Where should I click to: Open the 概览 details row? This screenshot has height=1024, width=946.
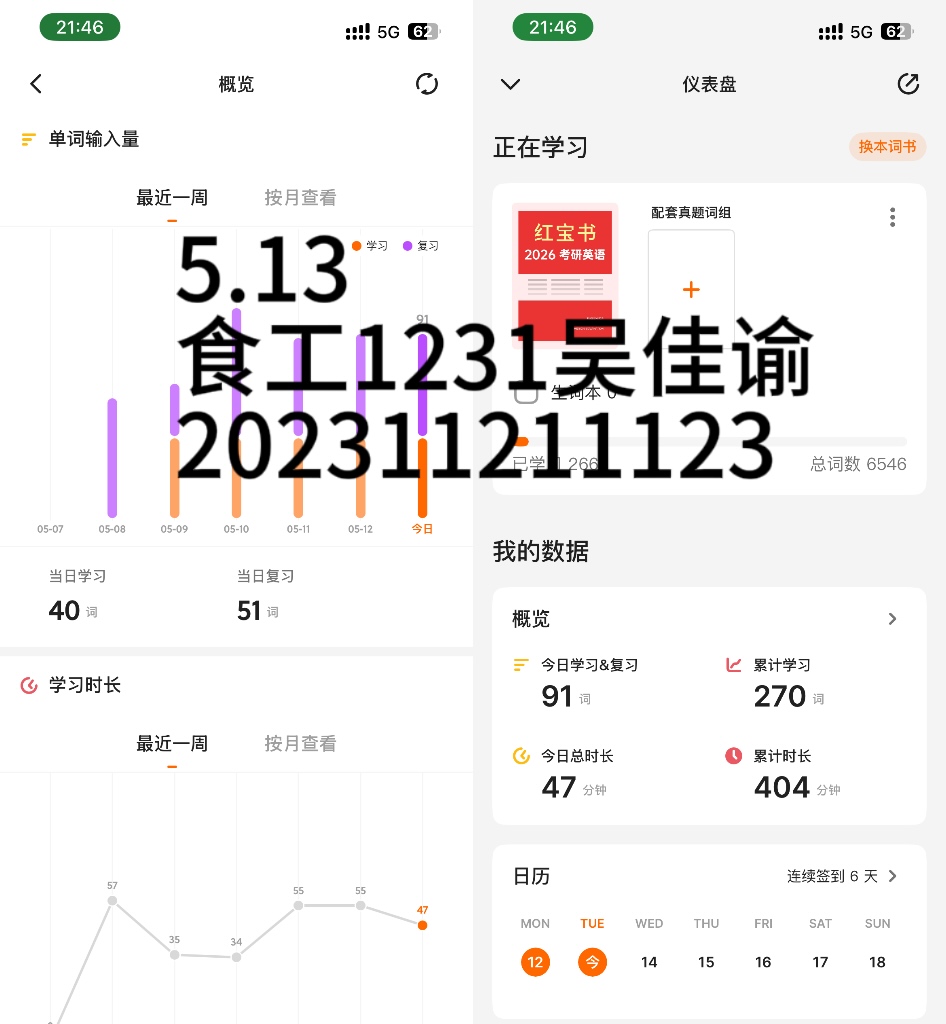pyautogui.click(x=709, y=618)
